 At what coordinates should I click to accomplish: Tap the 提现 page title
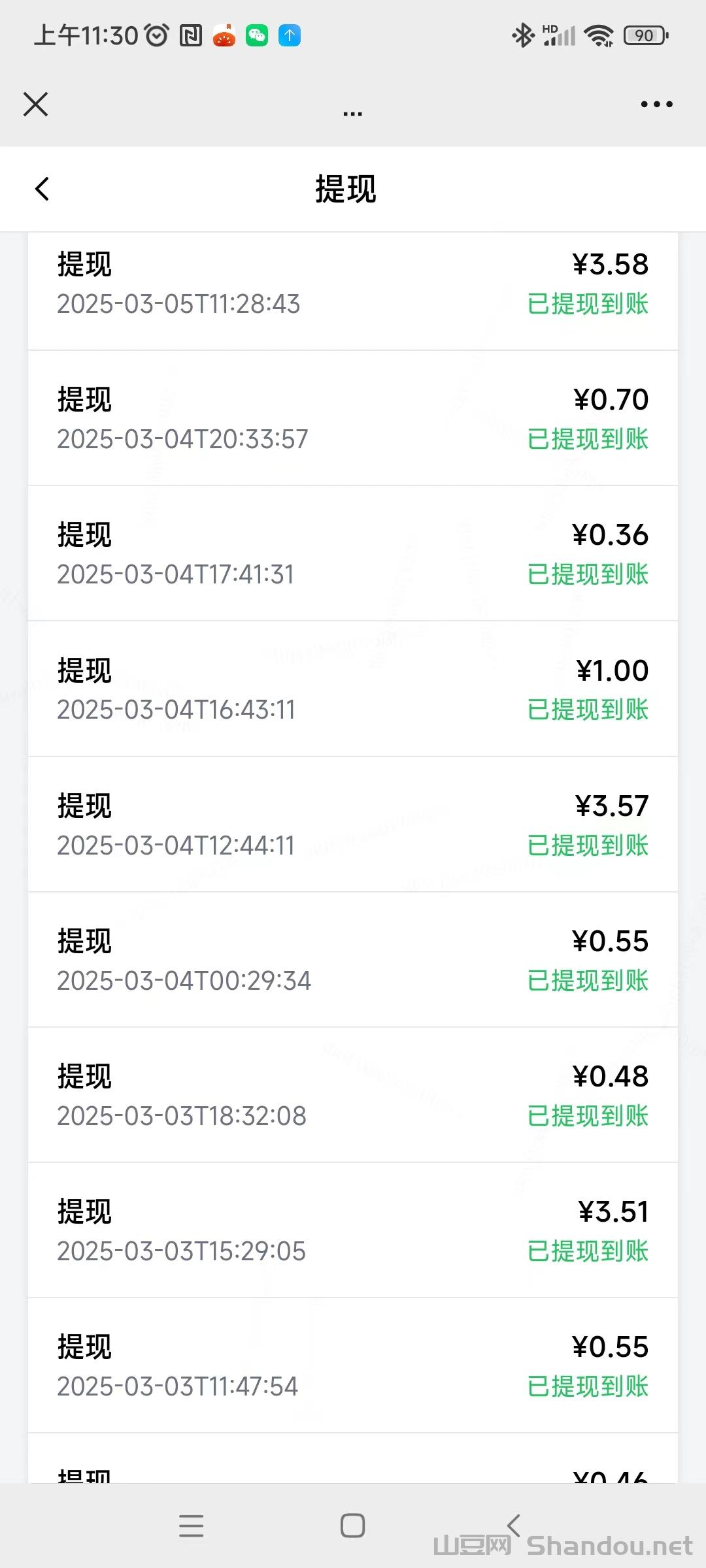(345, 189)
